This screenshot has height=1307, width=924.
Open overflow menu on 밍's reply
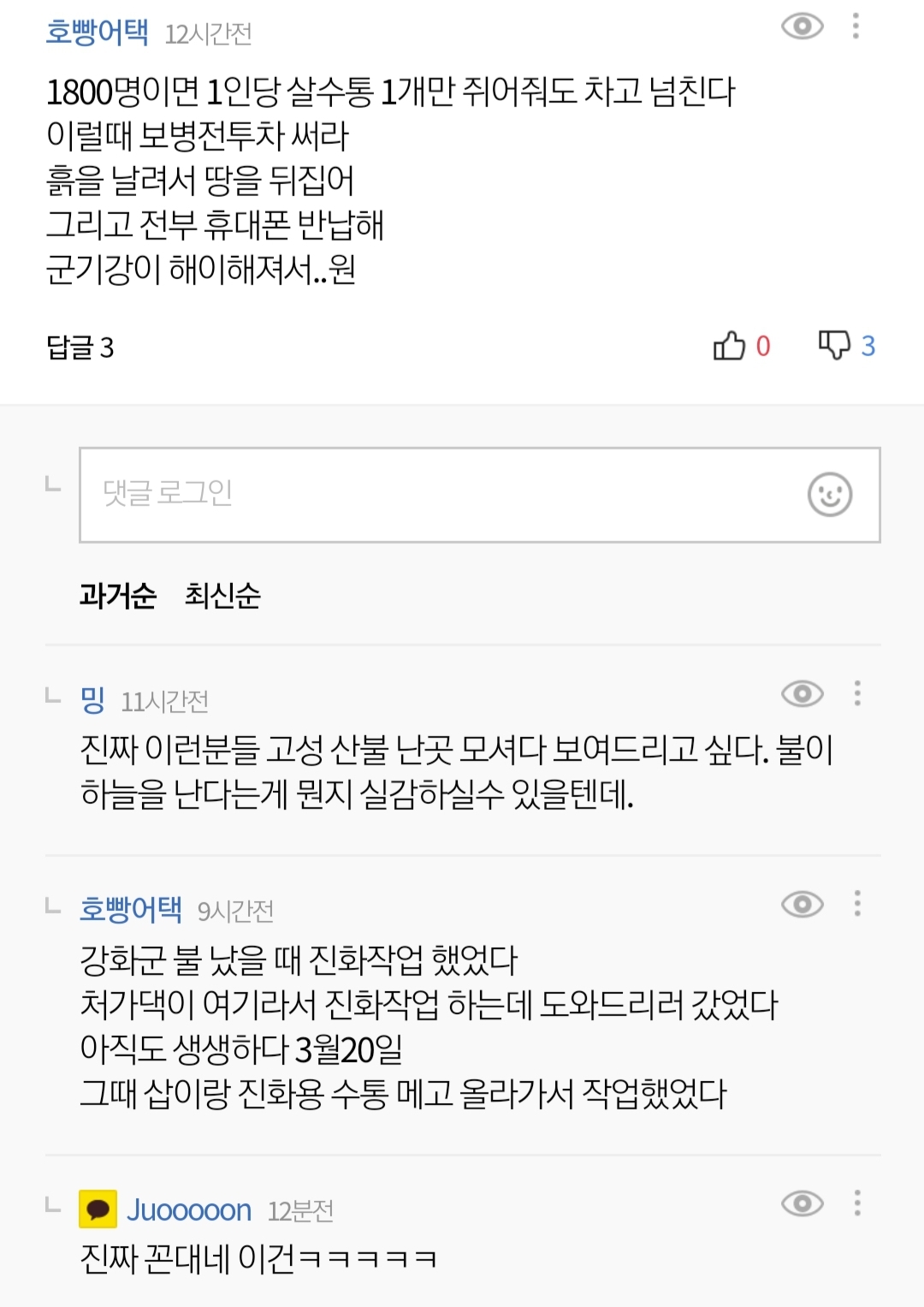857,693
